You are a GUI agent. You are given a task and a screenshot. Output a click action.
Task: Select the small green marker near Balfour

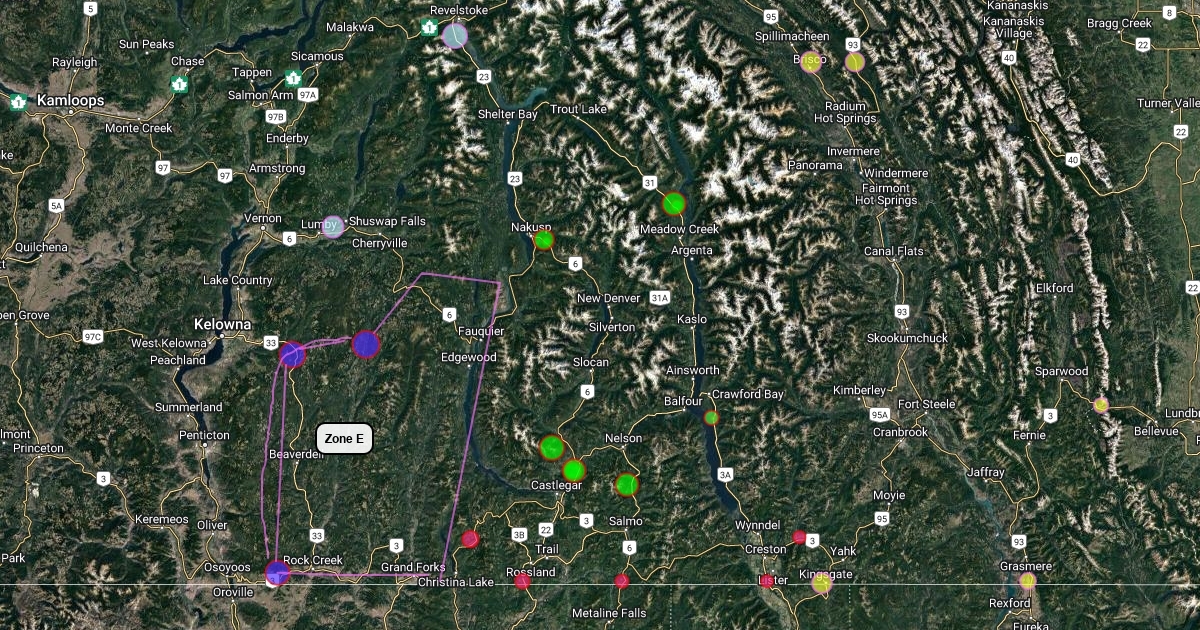(x=711, y=417)
